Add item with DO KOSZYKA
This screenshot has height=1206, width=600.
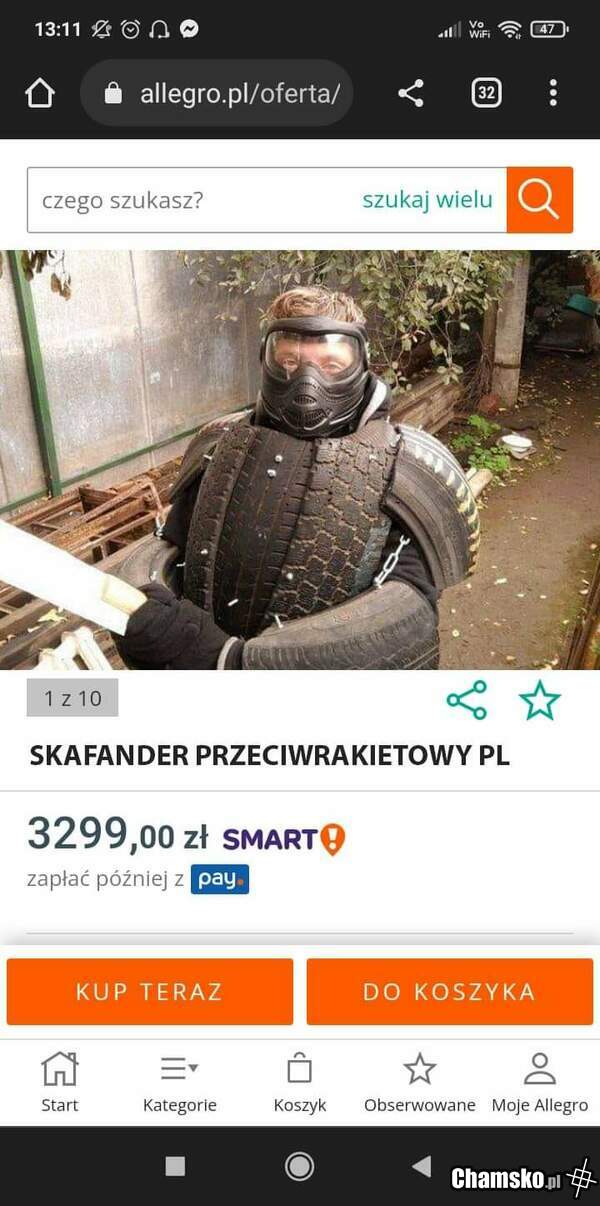pos(449,992)
